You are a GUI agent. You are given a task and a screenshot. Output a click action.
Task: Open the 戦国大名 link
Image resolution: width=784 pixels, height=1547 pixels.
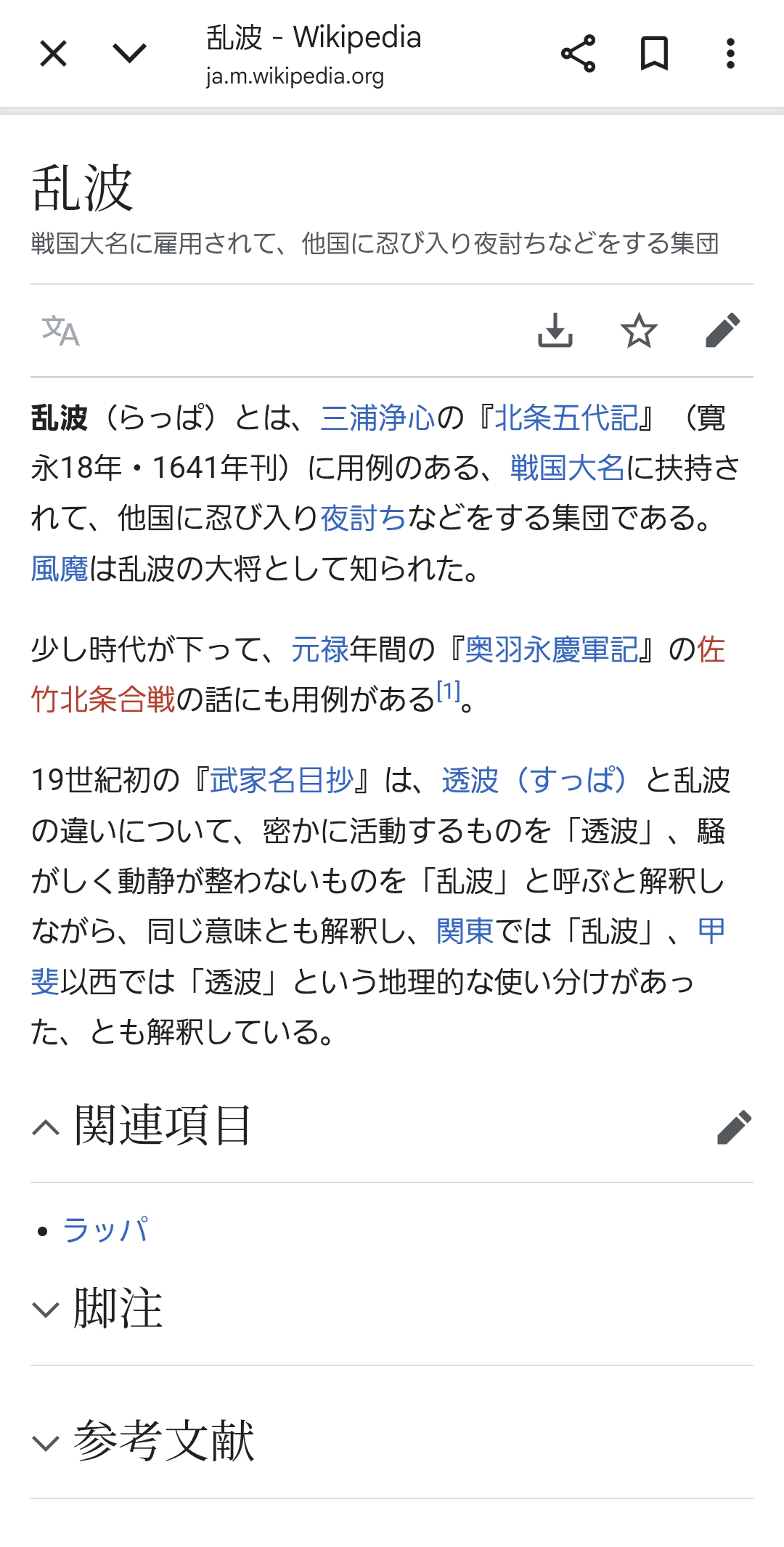[x=567, y=468]
